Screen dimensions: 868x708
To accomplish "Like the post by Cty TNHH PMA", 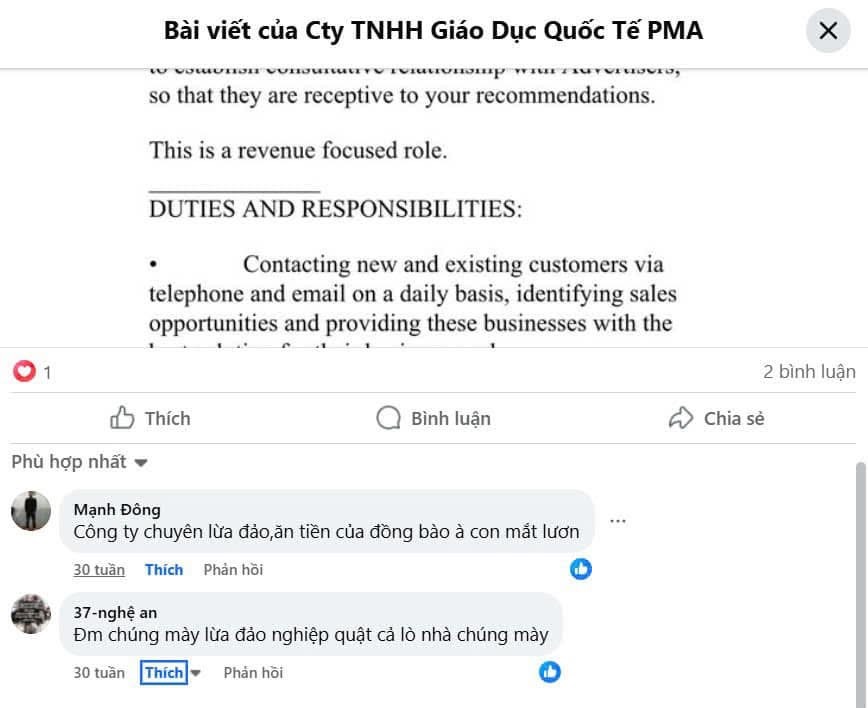I will coord(150,418).
